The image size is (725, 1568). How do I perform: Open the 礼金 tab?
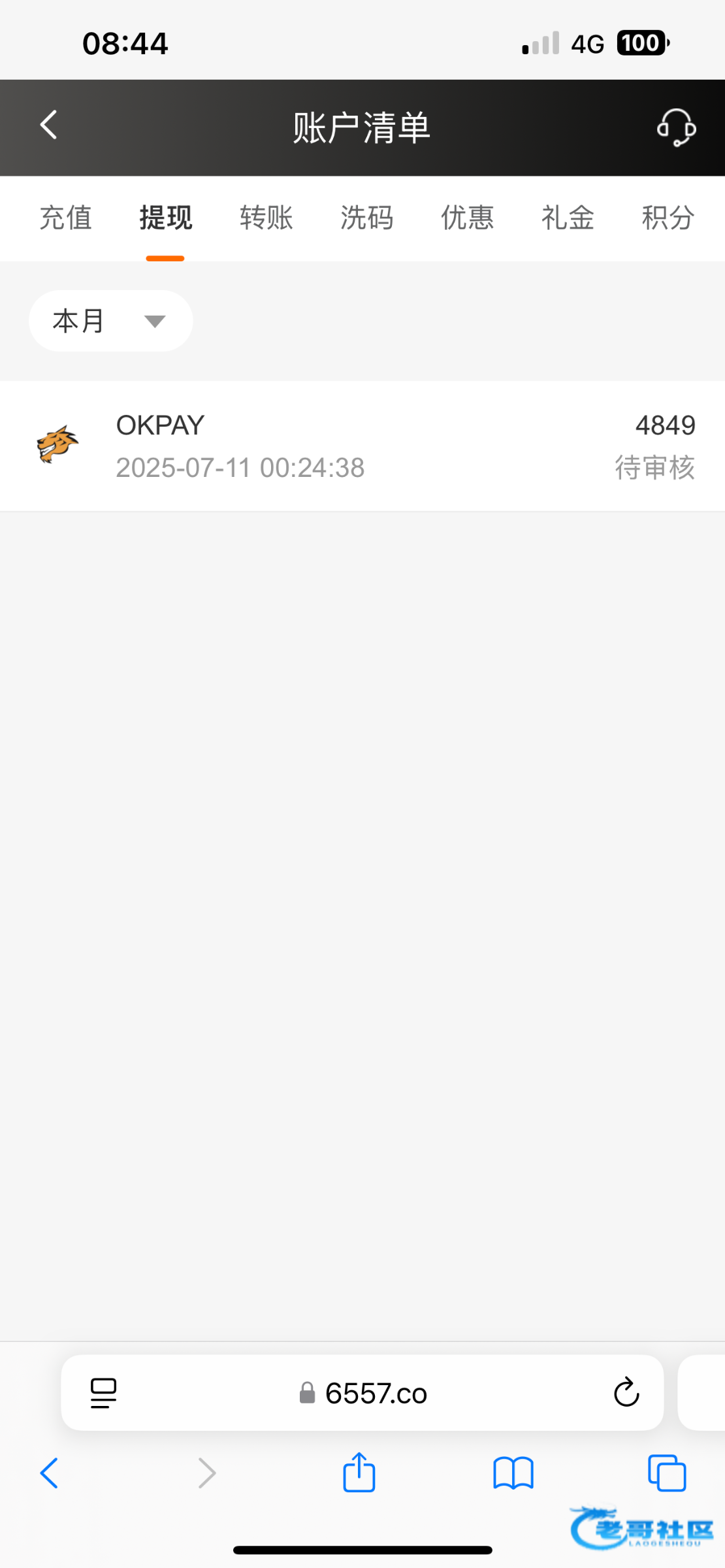568,218
